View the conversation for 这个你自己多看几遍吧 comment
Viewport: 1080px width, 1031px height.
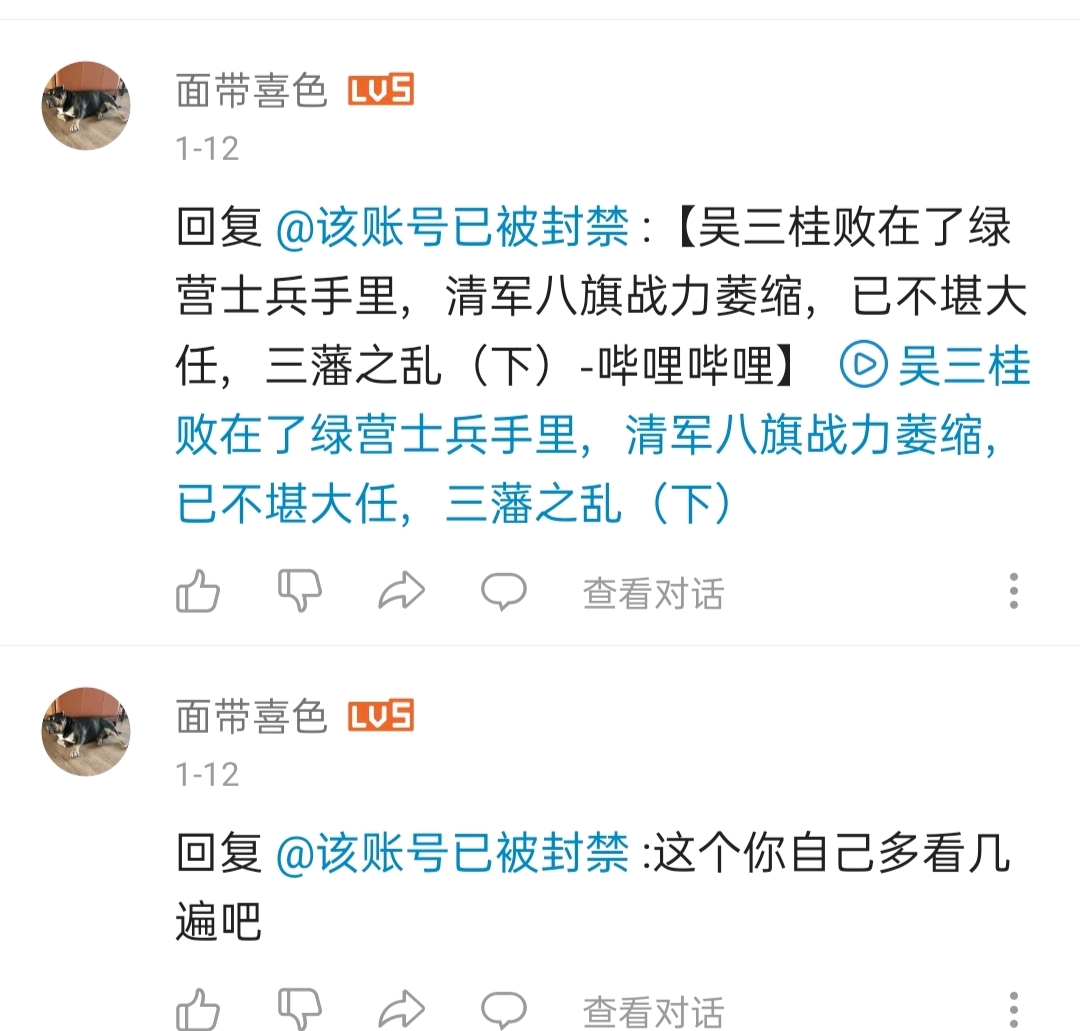[x=653, y=1010]
